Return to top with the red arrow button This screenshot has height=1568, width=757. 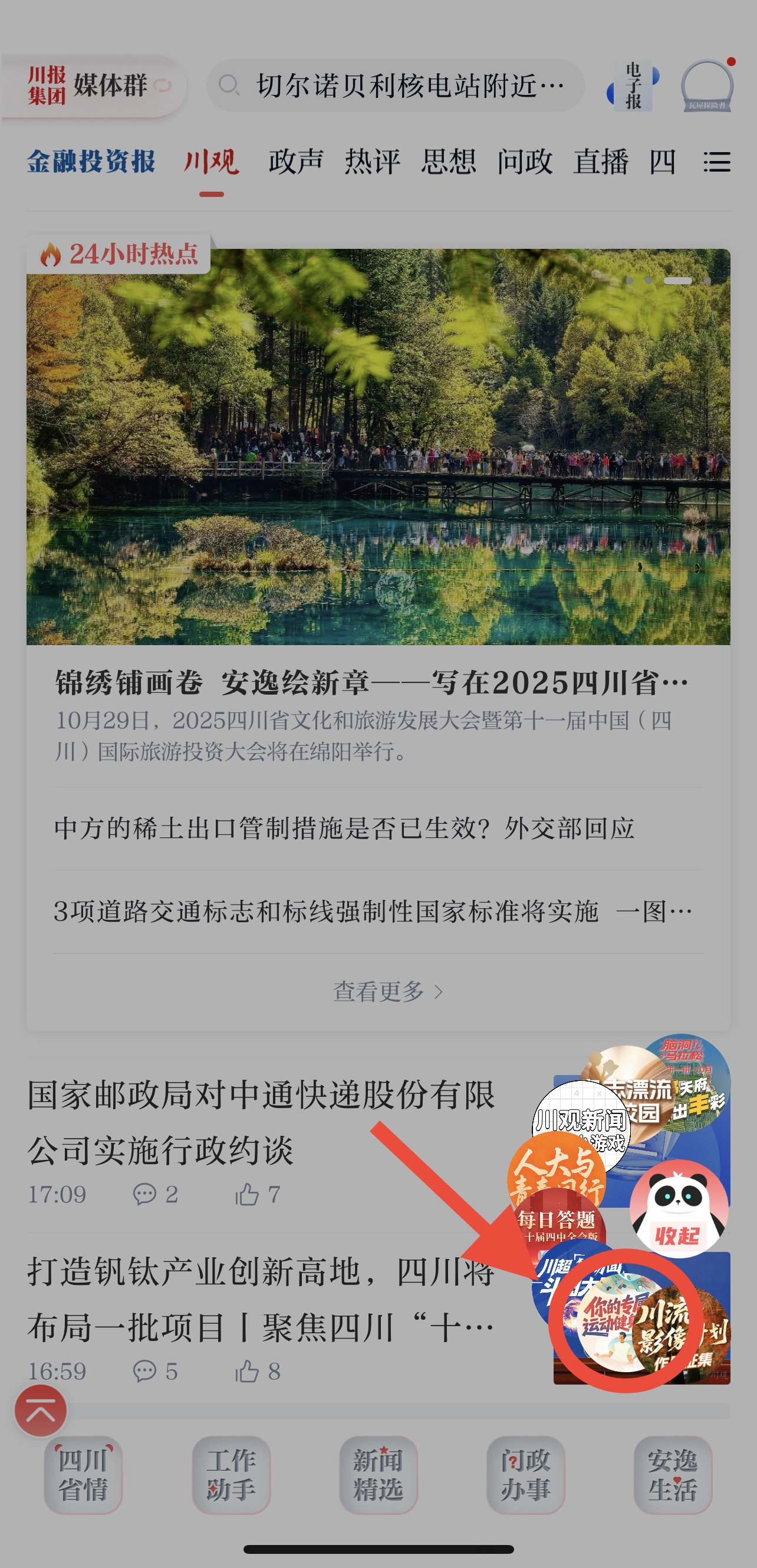point(41,1410)
